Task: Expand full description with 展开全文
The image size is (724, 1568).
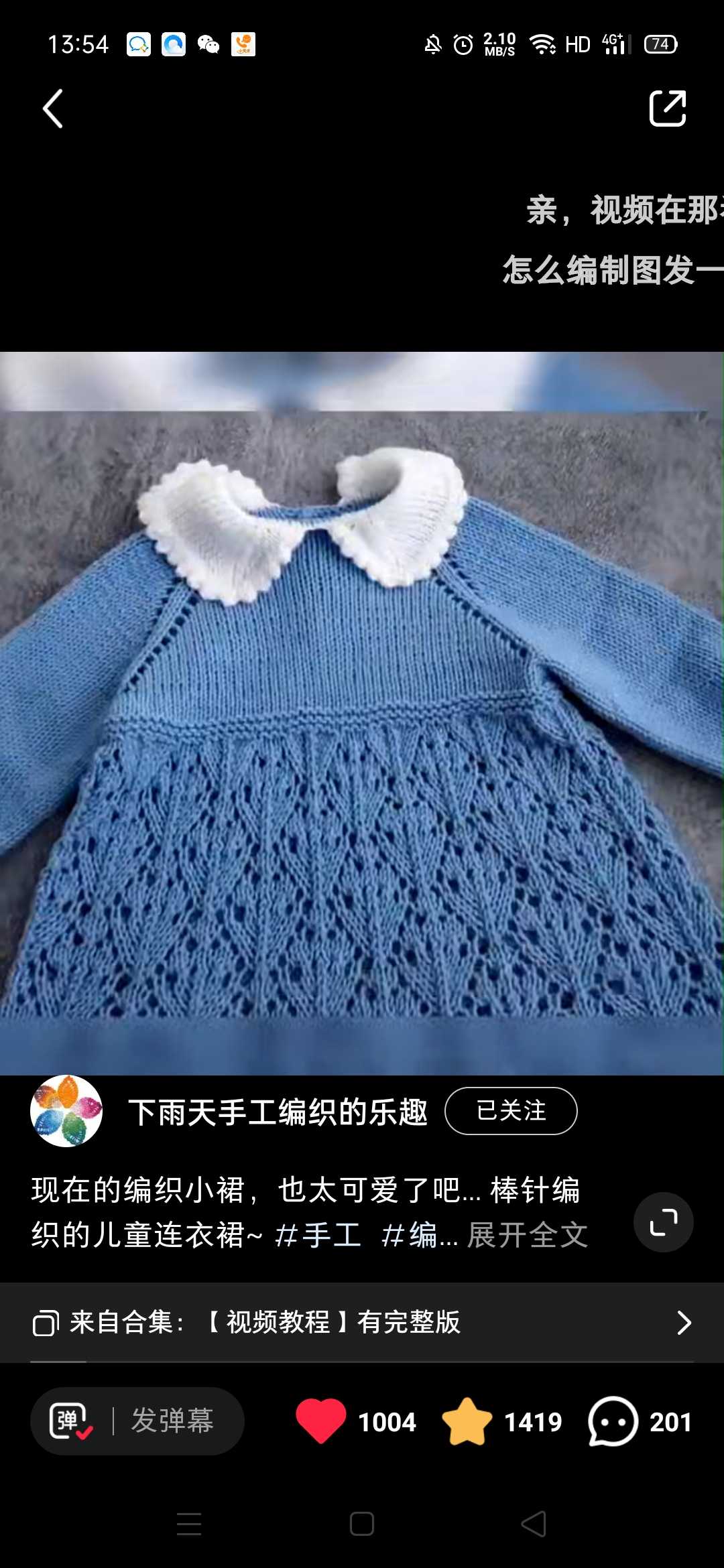Action: pos(528,1234)
